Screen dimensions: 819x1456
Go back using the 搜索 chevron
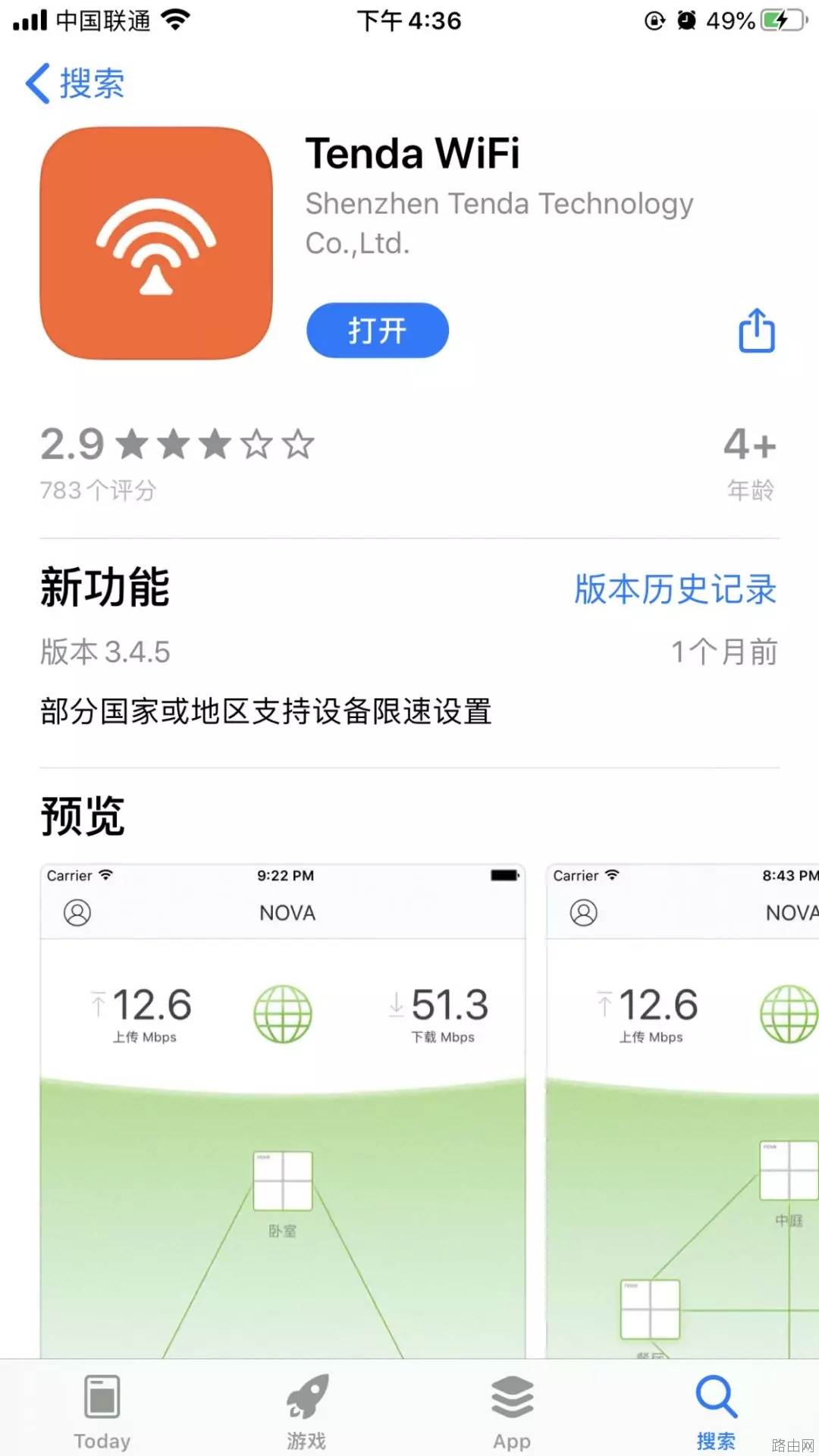pyautogui.click(x=74, y=83)
